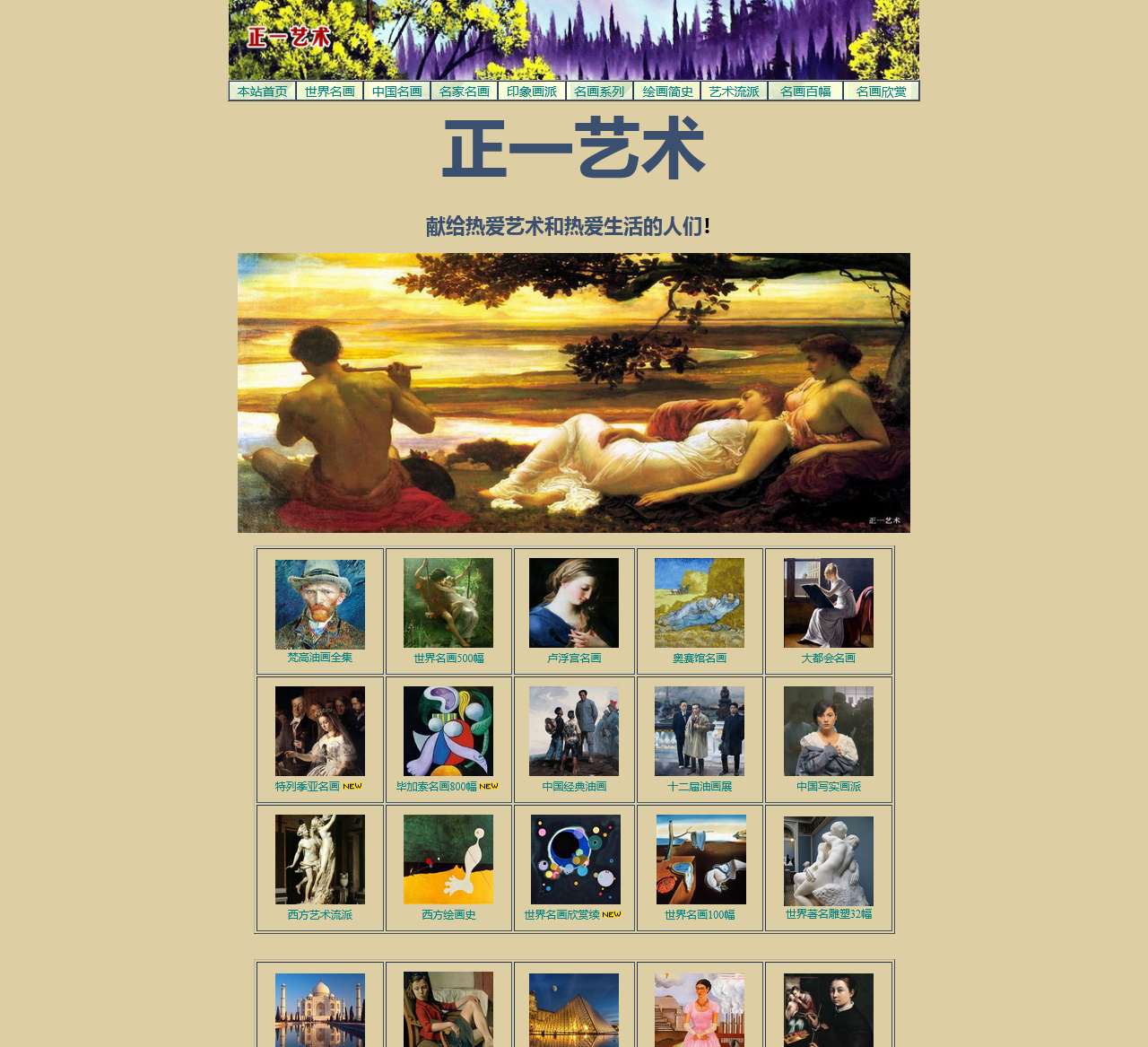Go to 绘画简史 page
The width and height of the screenshot is (1148, 1047).
coord(667,92)
